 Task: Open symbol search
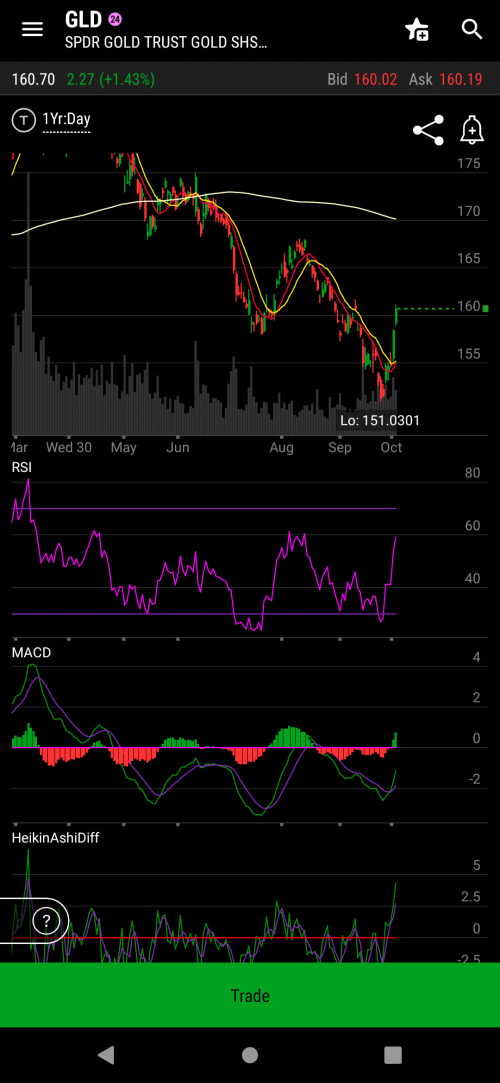[472, 29]
